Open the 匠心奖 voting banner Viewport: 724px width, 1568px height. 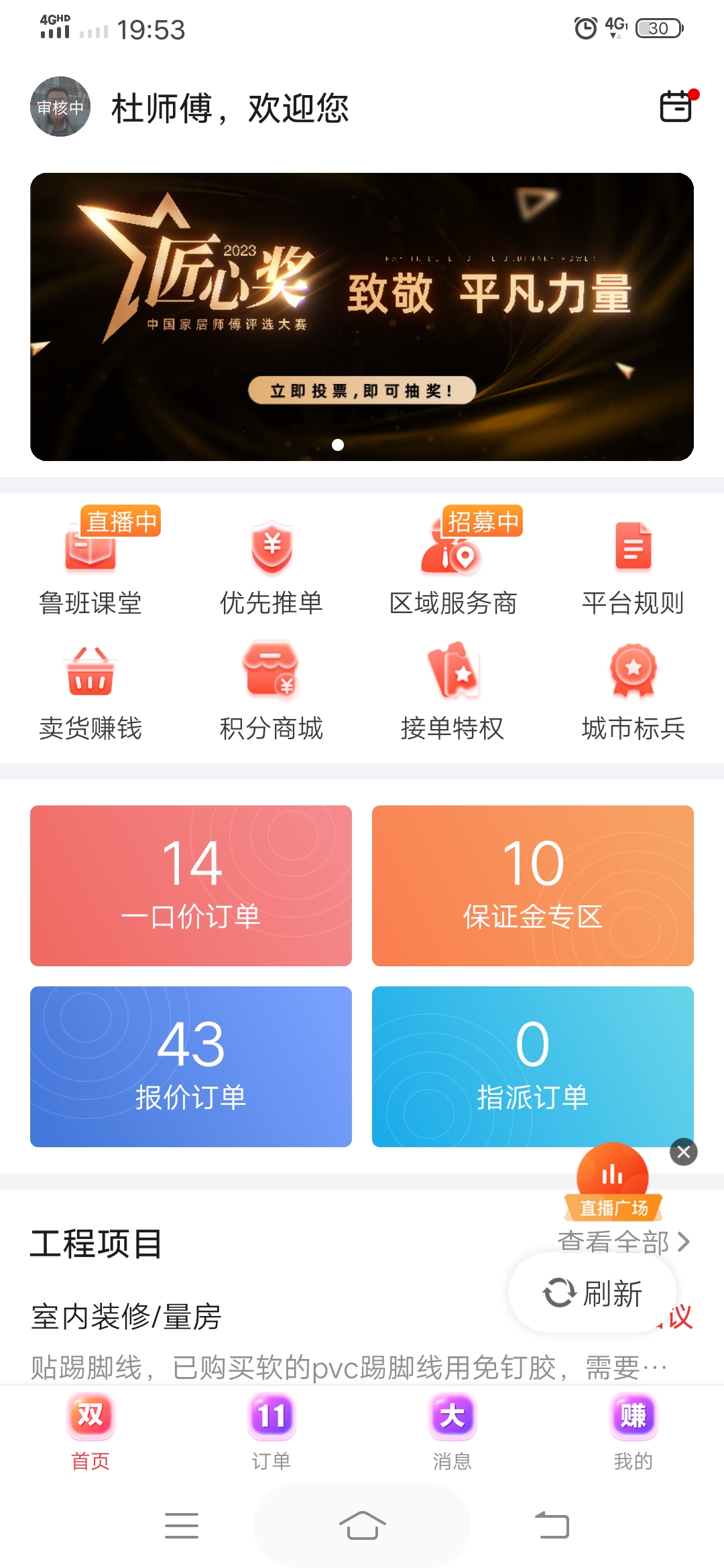tap(362, 316)
